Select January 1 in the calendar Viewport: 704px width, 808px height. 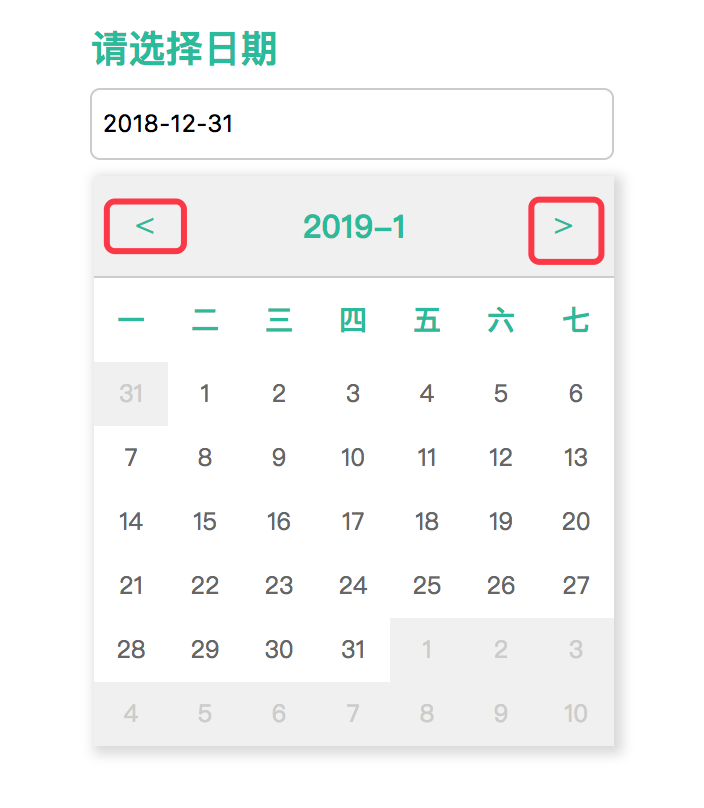pos(205,394)
